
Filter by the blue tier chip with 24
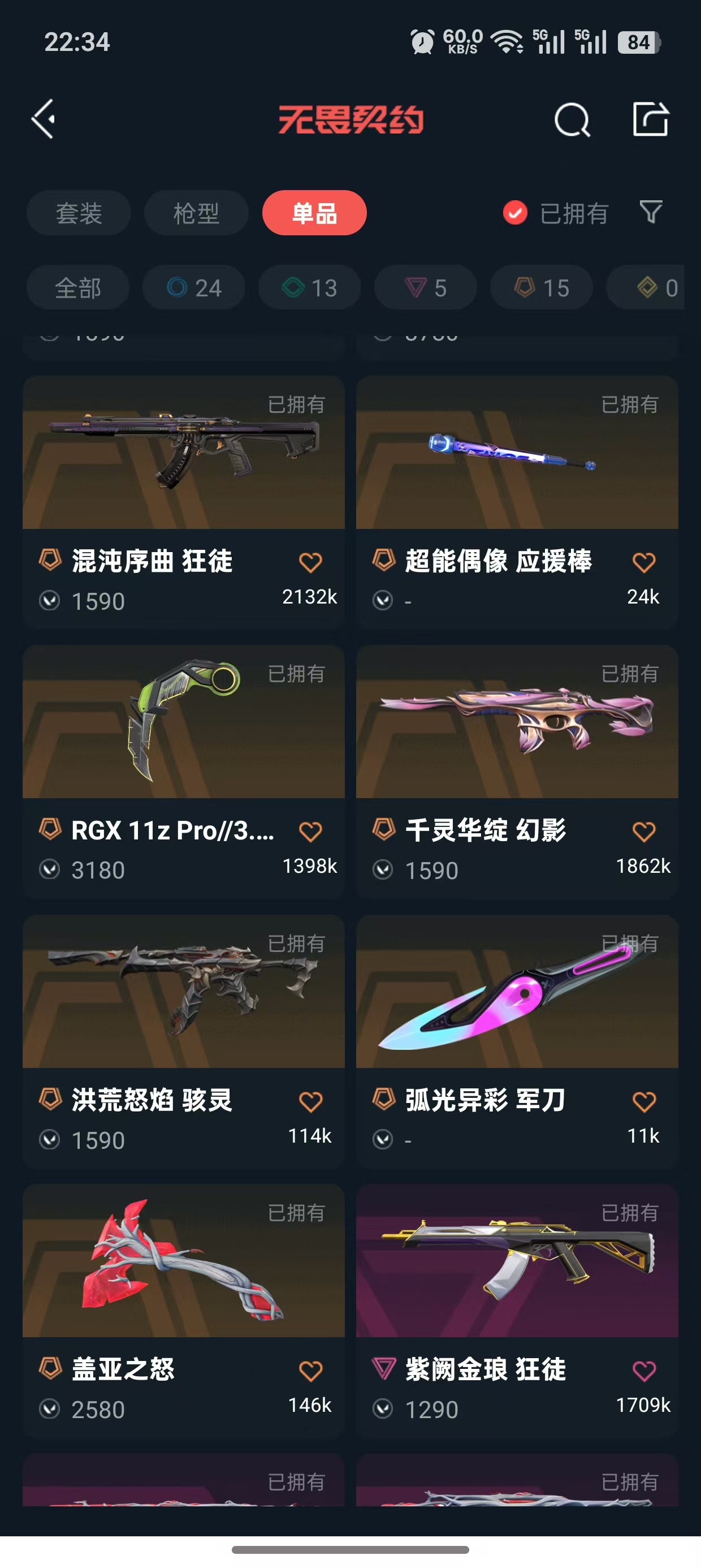point(193,287)
